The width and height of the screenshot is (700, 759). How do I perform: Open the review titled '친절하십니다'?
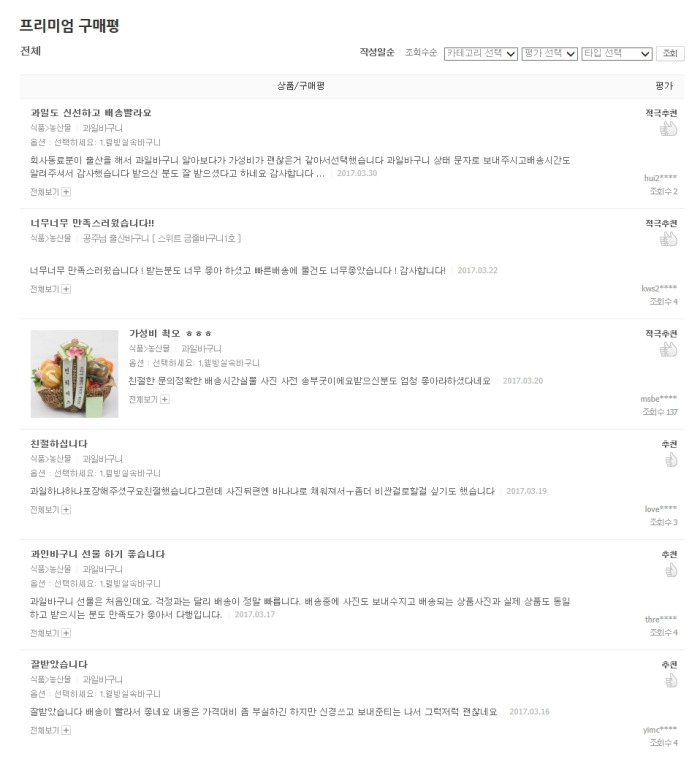(x=59, y=444)
